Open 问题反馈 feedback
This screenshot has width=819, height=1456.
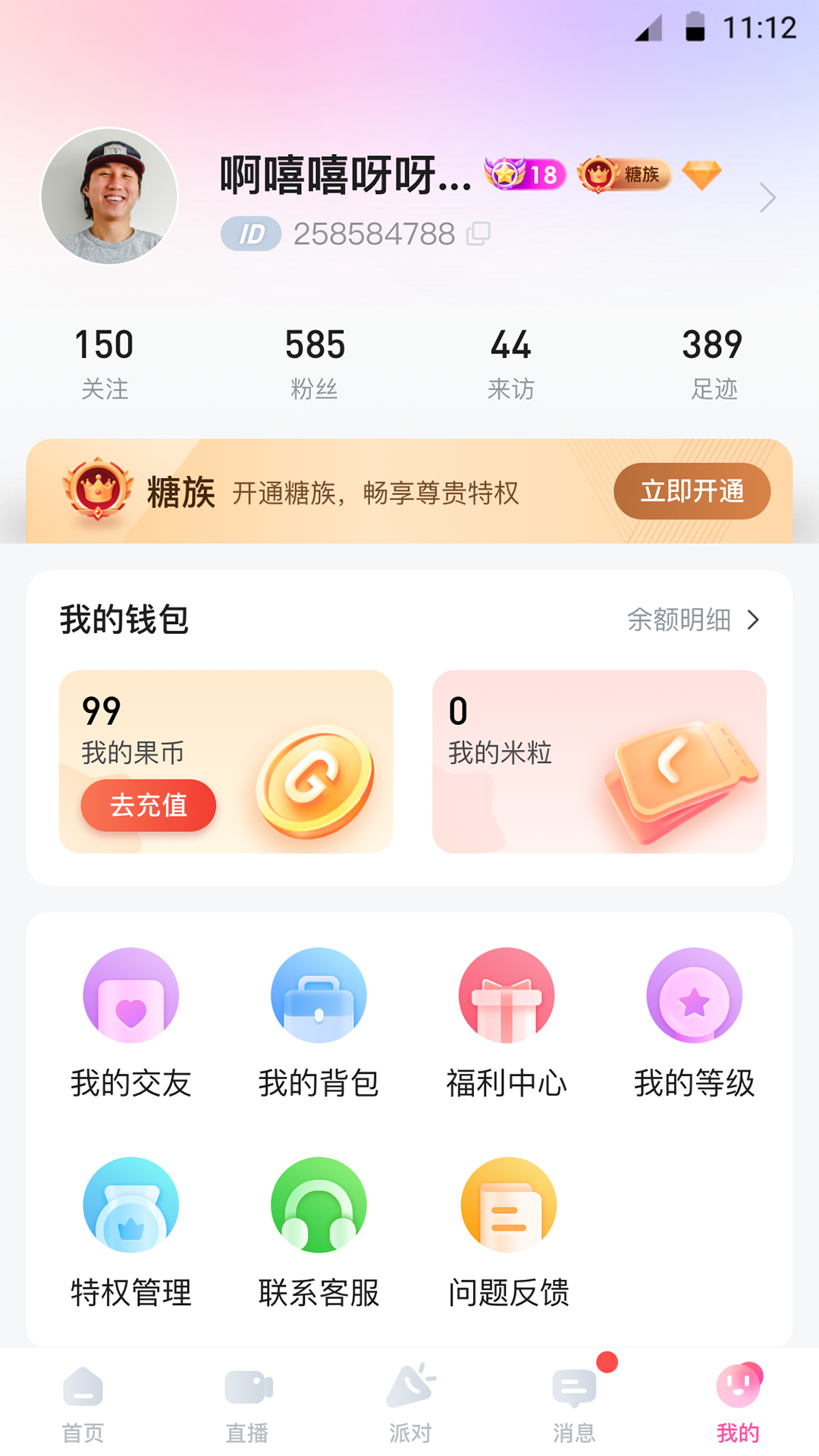click(x=508, y=1232)
